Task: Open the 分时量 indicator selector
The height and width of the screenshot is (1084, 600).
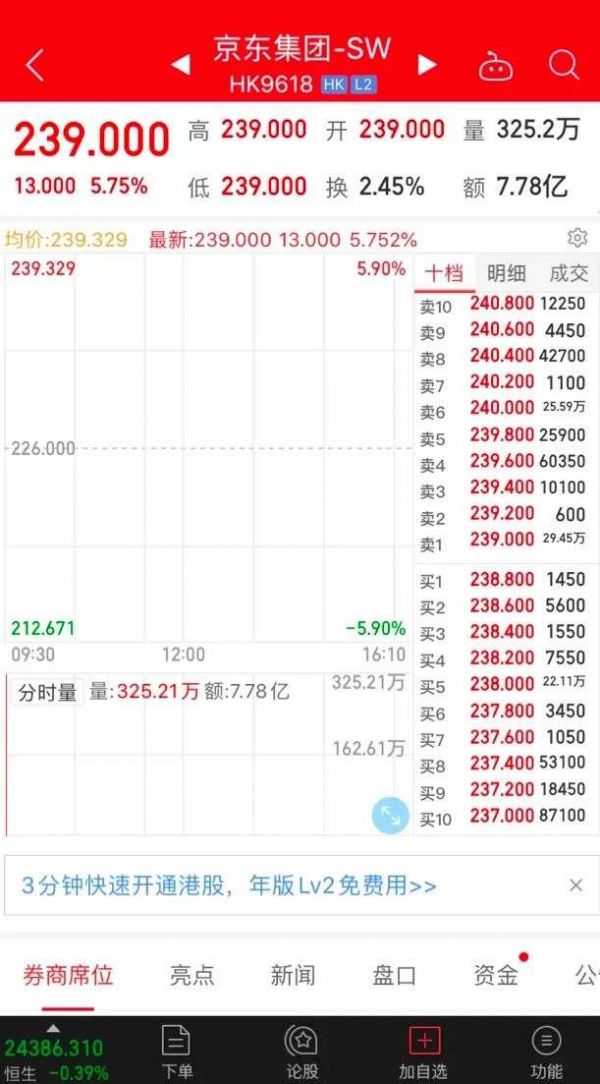Action: [x=46, y=692]
